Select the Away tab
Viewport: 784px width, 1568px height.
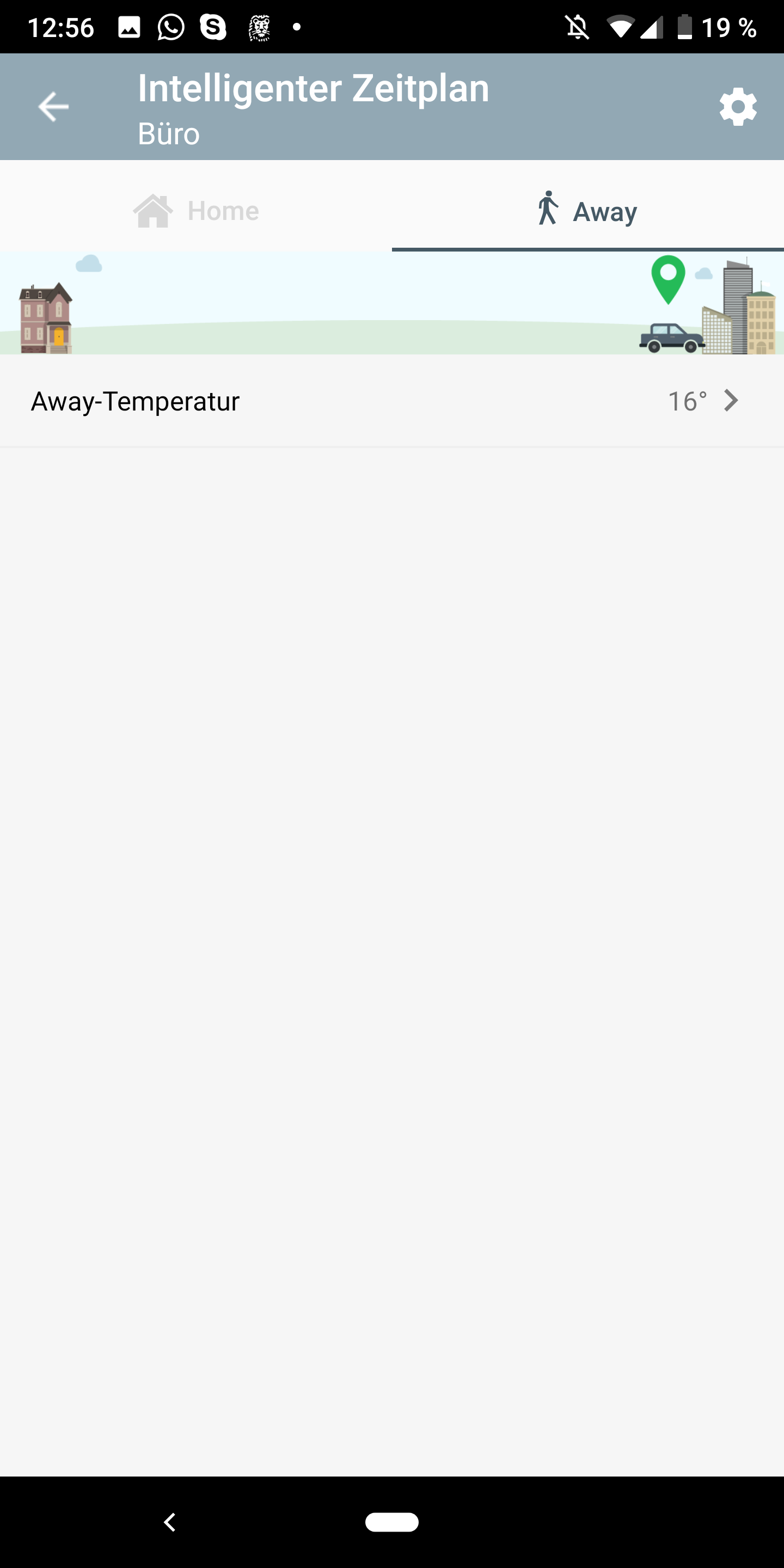587,211
